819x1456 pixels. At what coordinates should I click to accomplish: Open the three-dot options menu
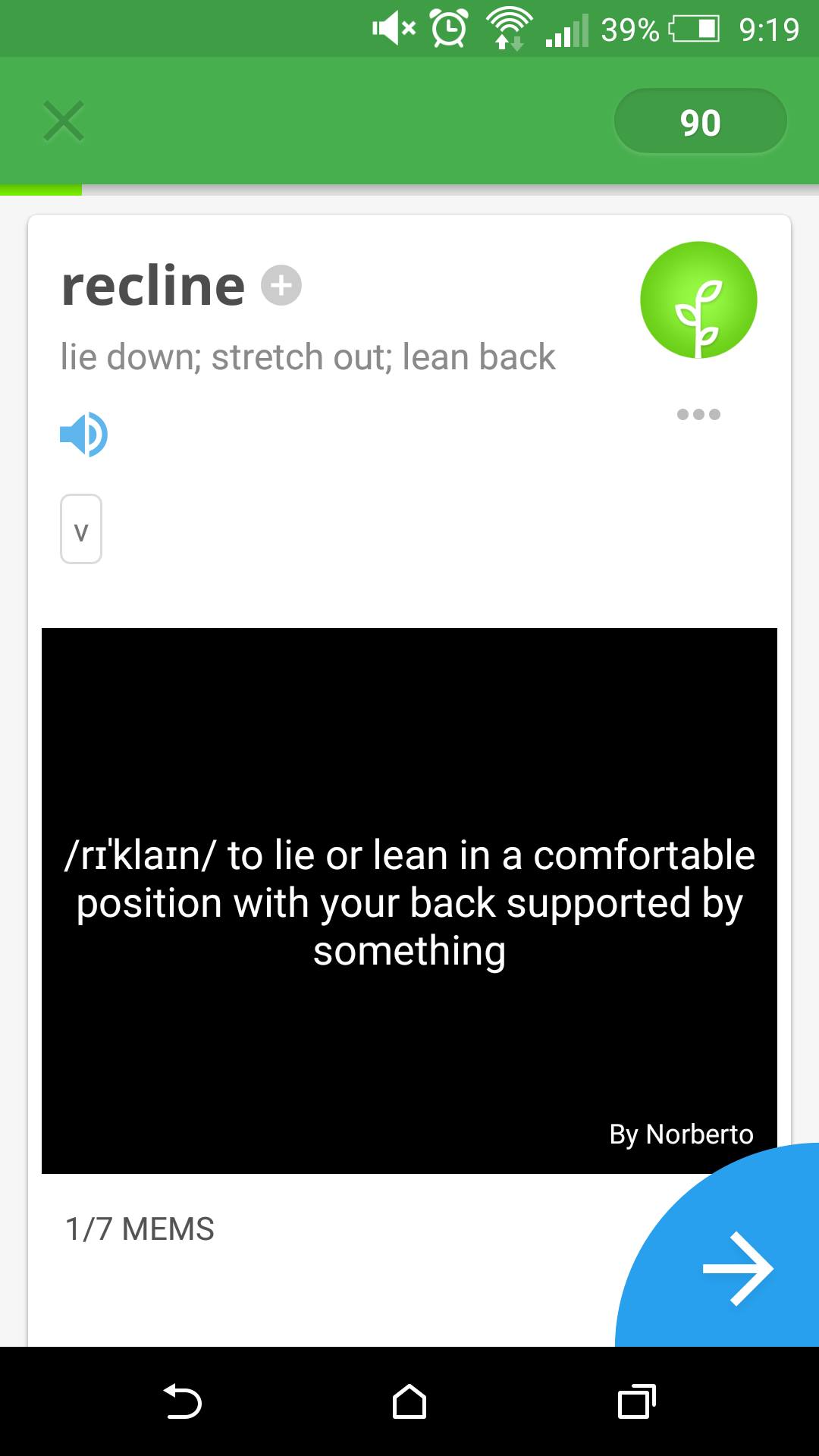tap(698, 414)
